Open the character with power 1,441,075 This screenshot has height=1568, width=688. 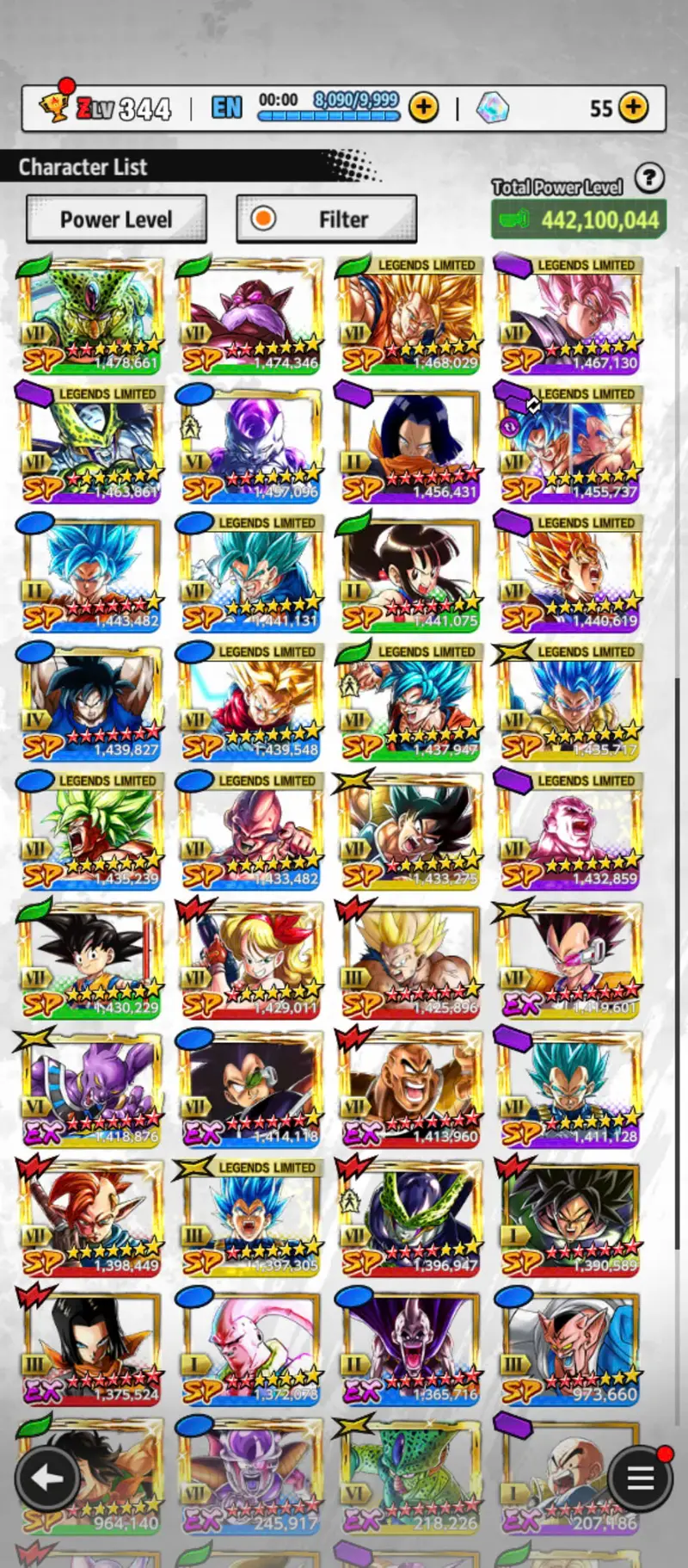click(410, 574)
